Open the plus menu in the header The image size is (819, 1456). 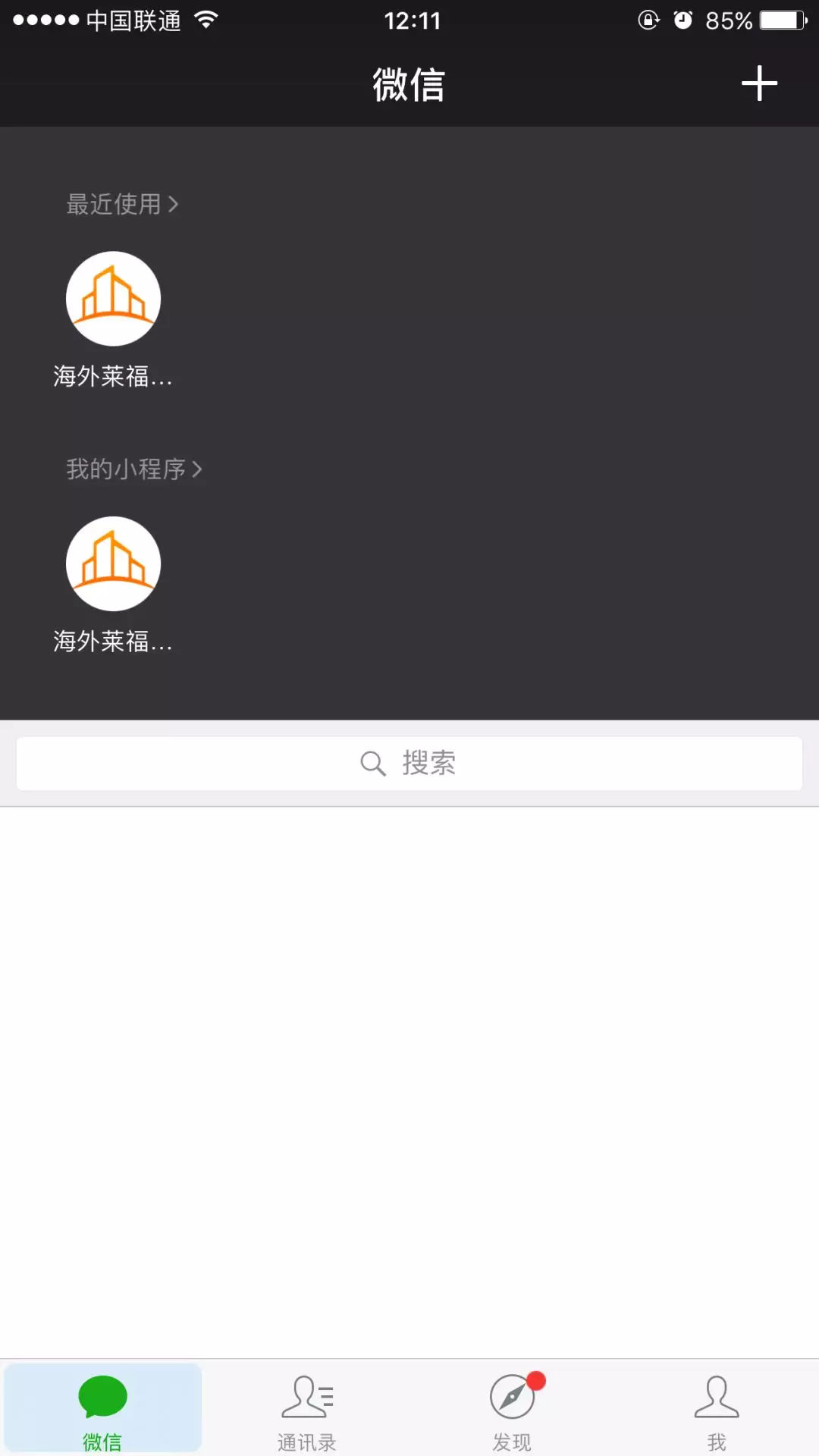coord(759,83)
